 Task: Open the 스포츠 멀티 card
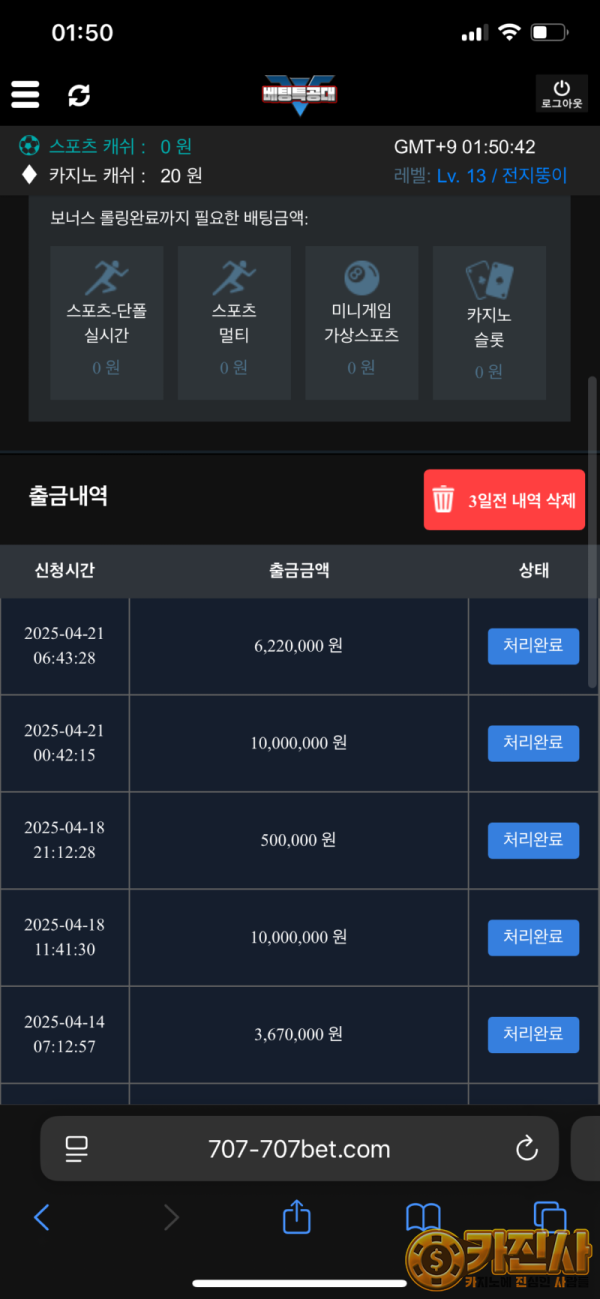point(234,323)
